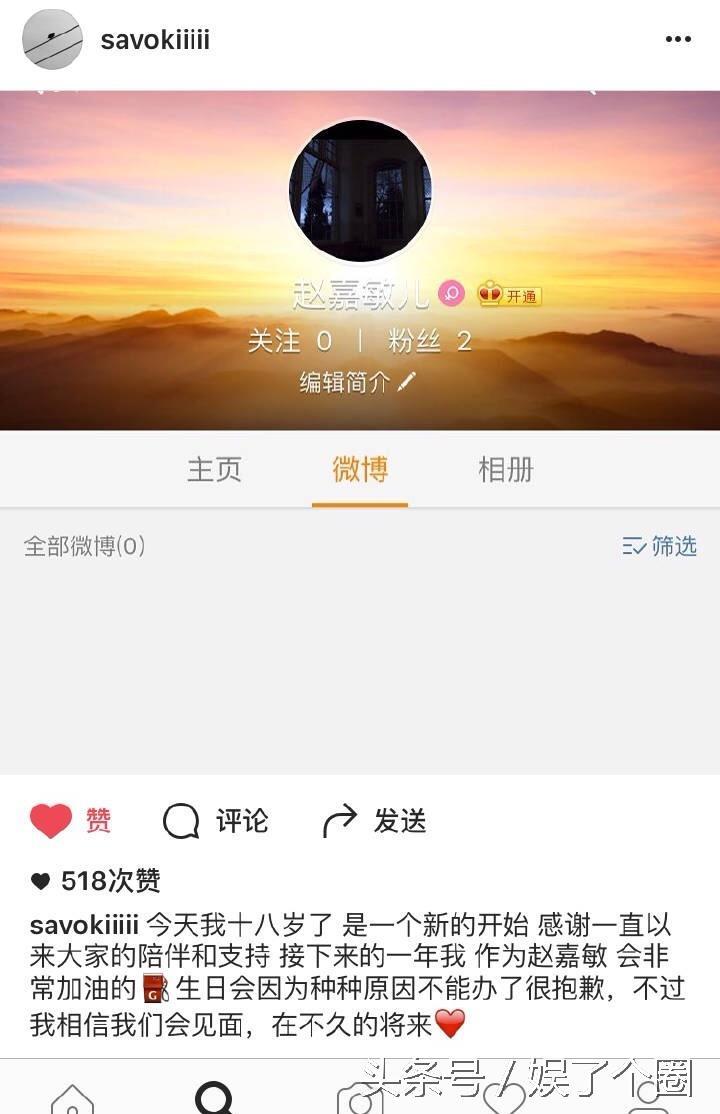The width and height of the screenshot is (720, 1114).
Task: Open the three-dot overflow menu
Action: pyautogui.click(x=678, y=40)
